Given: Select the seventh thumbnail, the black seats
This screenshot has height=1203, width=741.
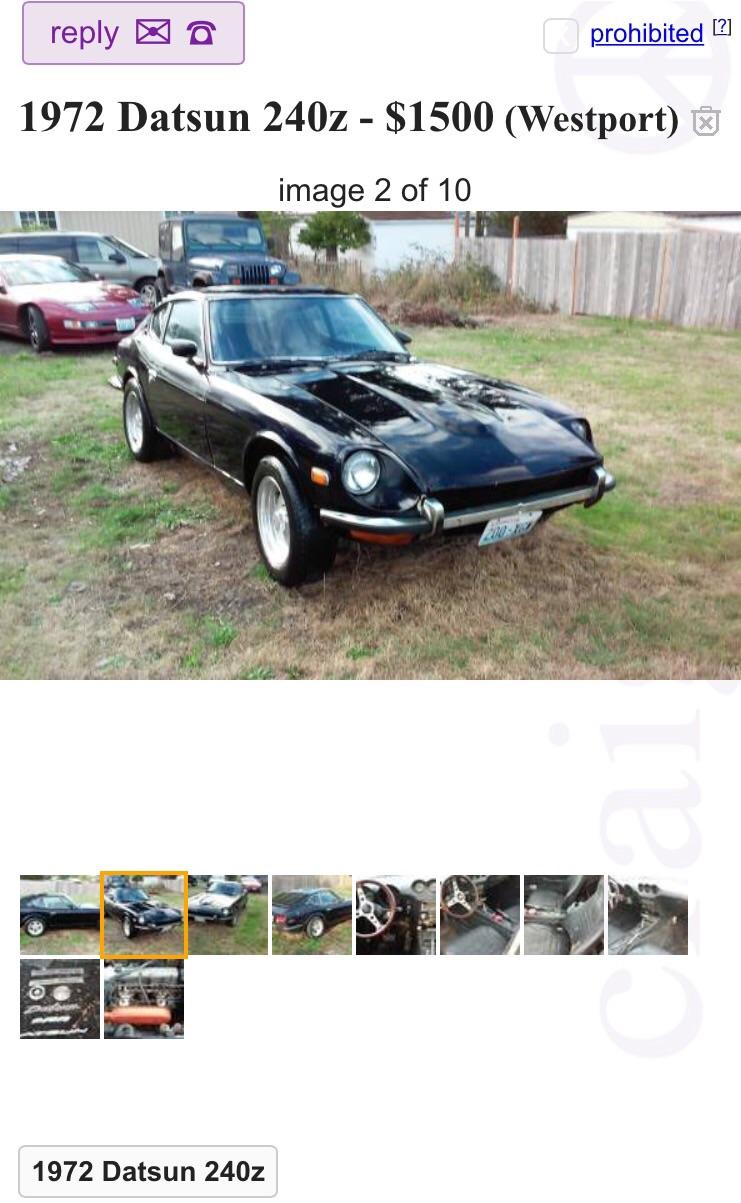Looking at the screenshot, I should coord(564,915).
